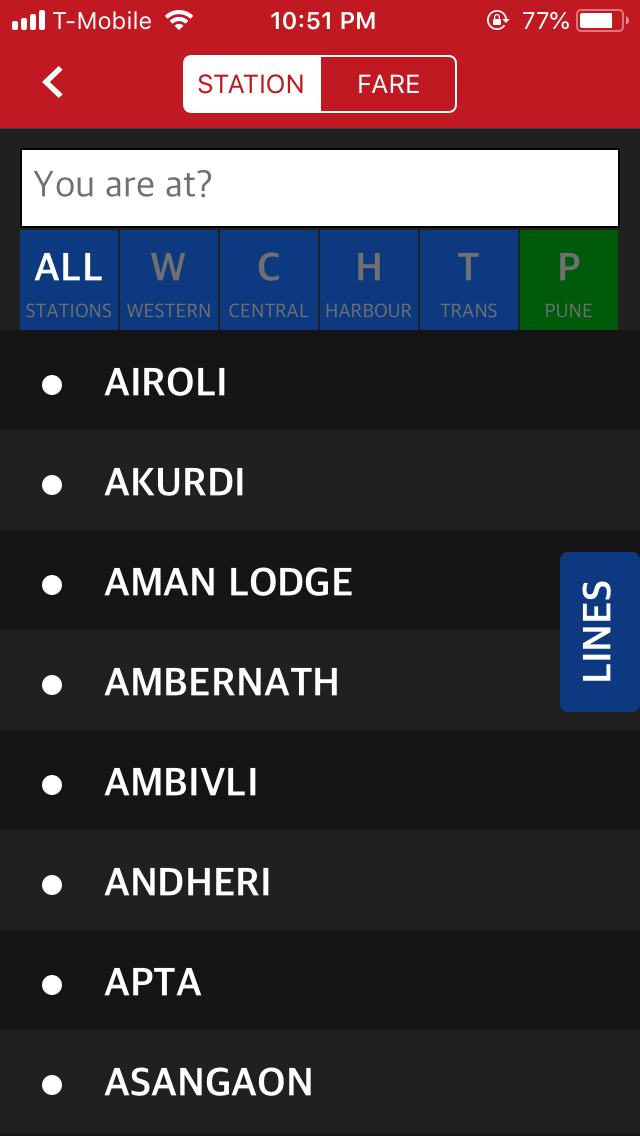Focus the 'You are at?' field

click(x=320, y=187)
